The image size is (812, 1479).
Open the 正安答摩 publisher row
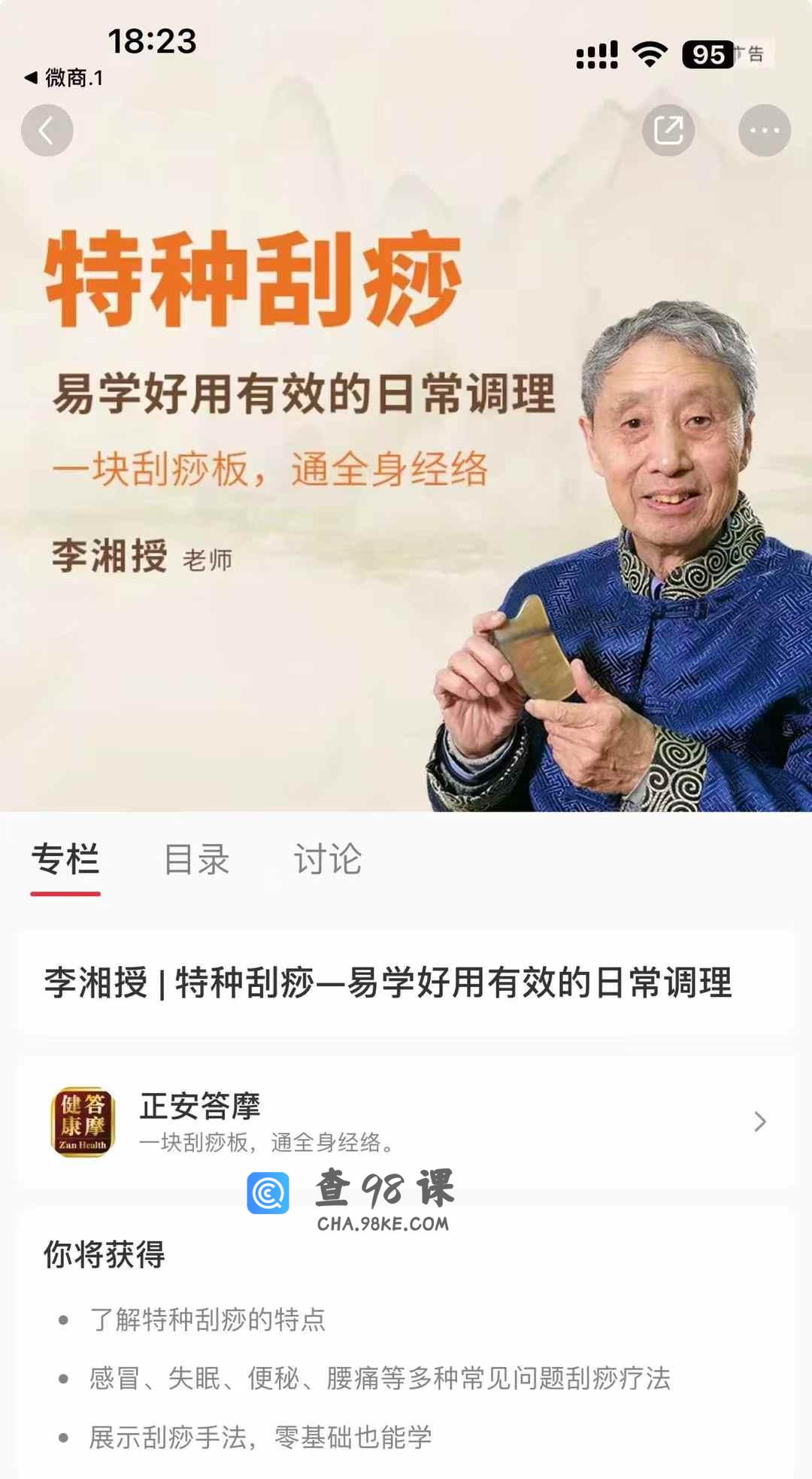406,1122
